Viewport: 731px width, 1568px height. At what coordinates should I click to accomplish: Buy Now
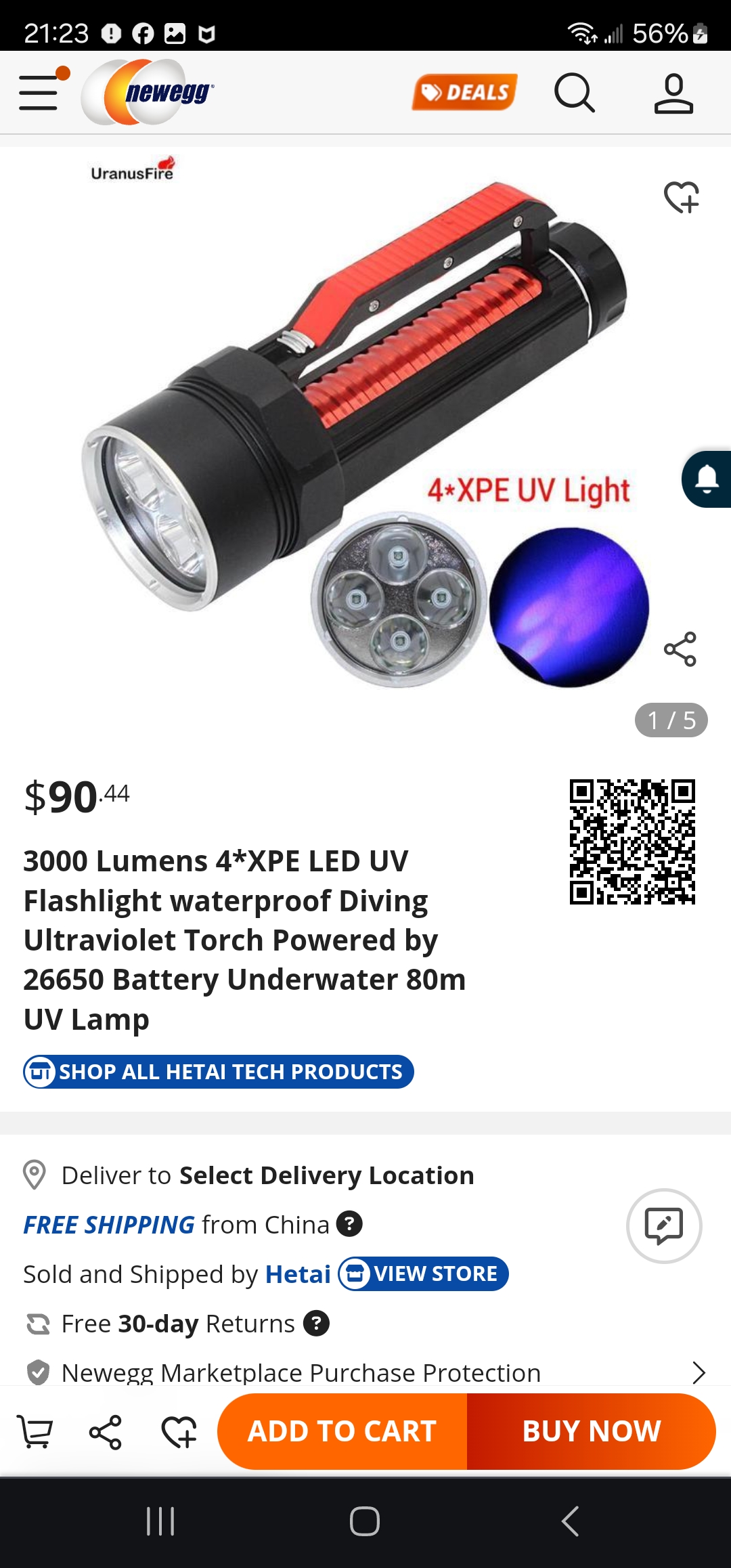(591, 1431)
